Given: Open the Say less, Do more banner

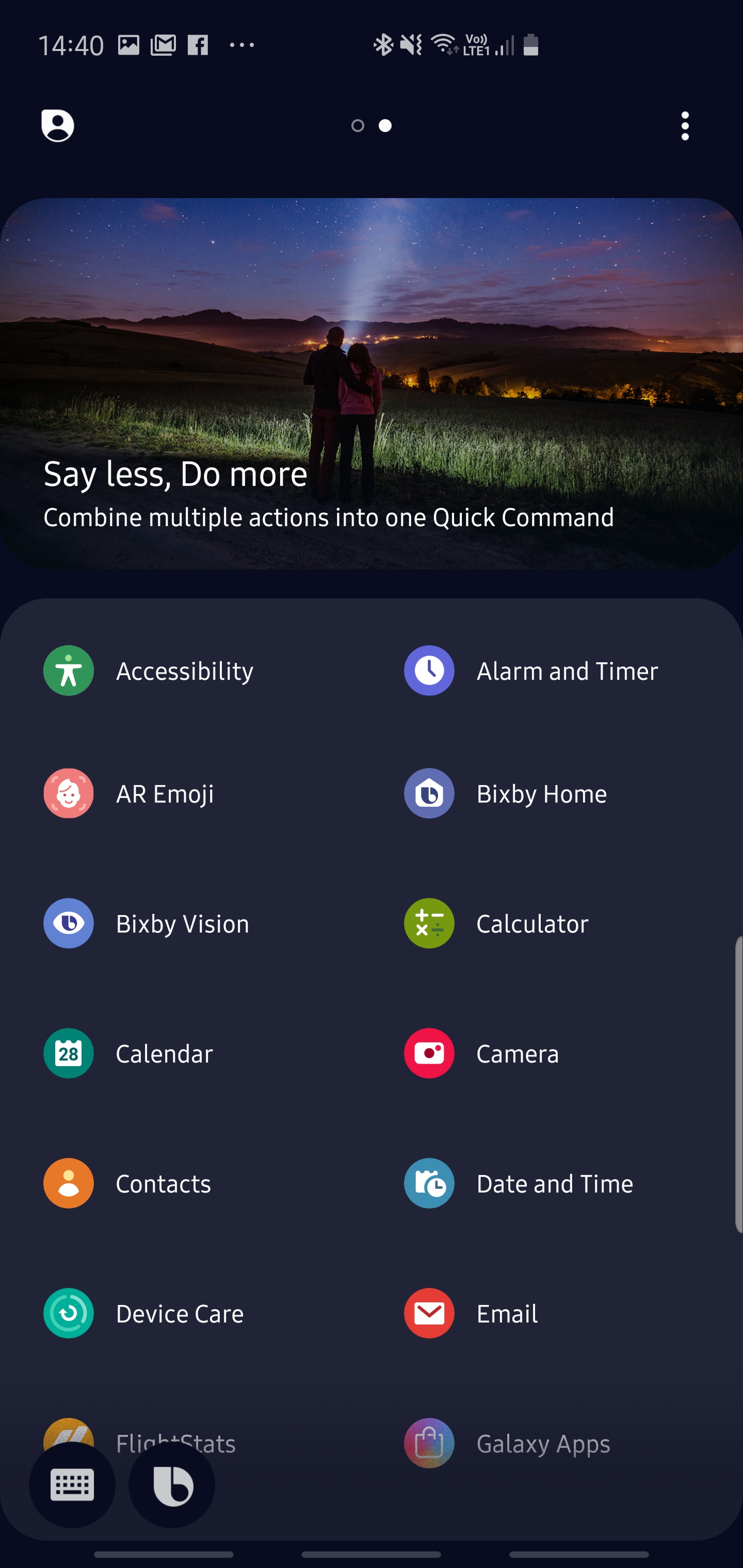Looking at the screenshot, I should point(372,383).
